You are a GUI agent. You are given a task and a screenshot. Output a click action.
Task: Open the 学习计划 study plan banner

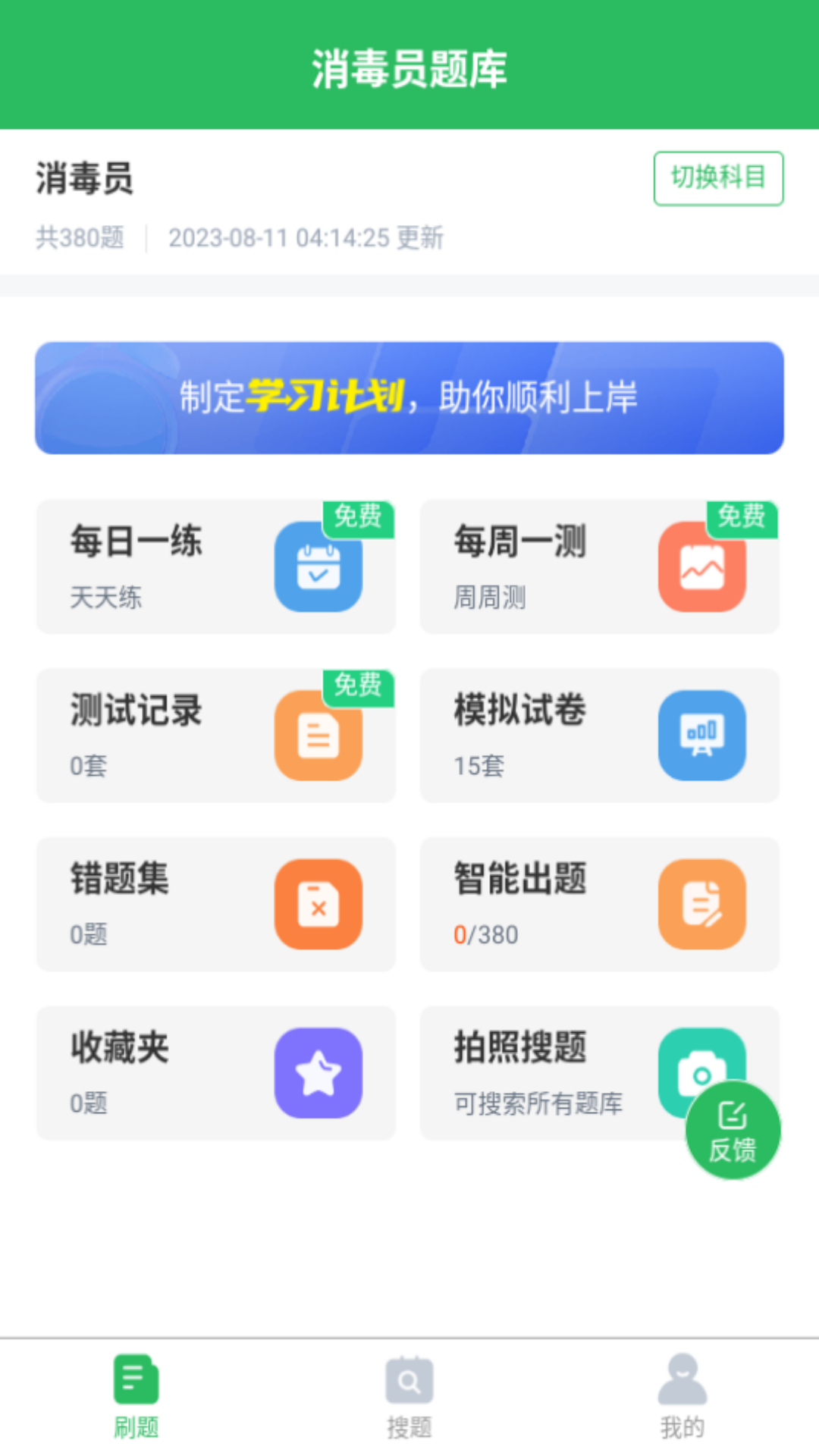409,398
